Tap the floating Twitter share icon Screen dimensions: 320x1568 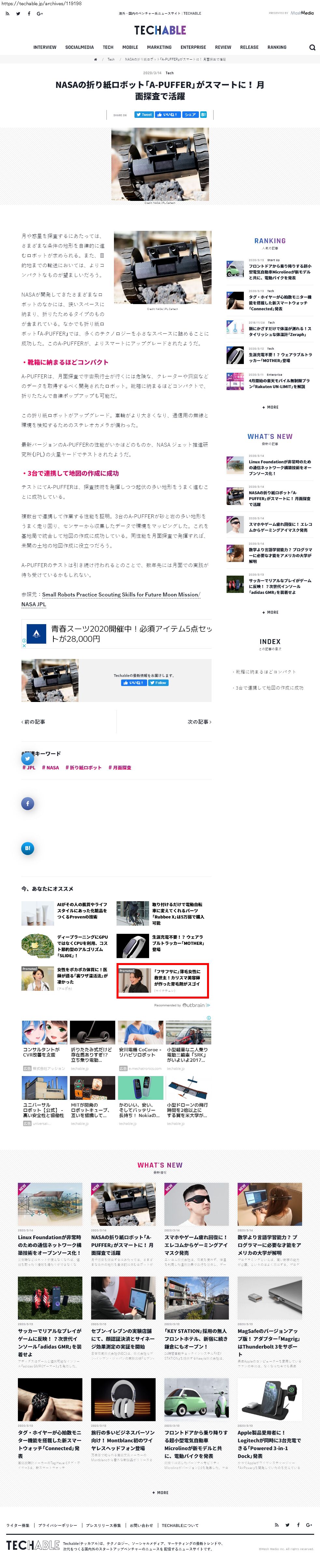(x=27, y=758)
